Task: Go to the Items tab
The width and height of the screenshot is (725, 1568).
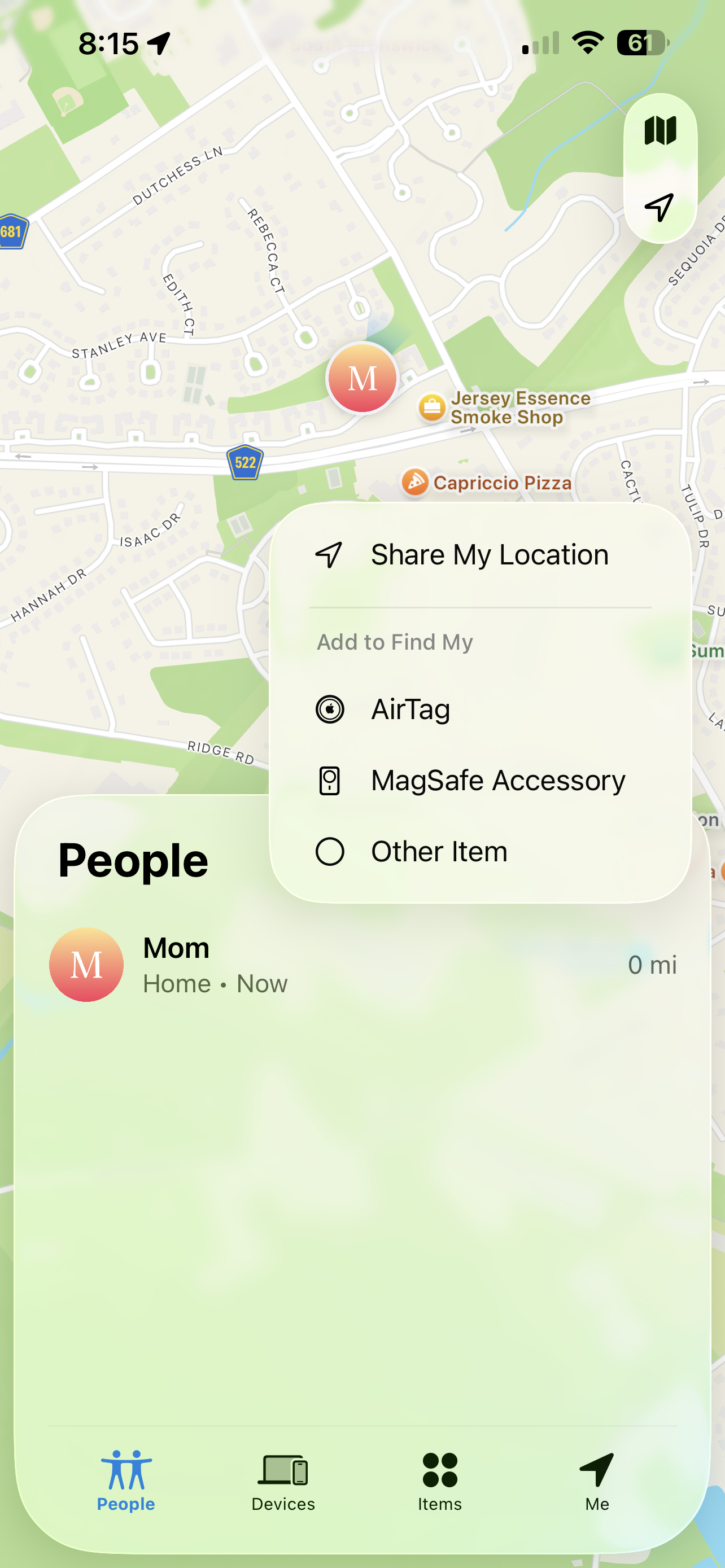Action: pos(439,1482)
